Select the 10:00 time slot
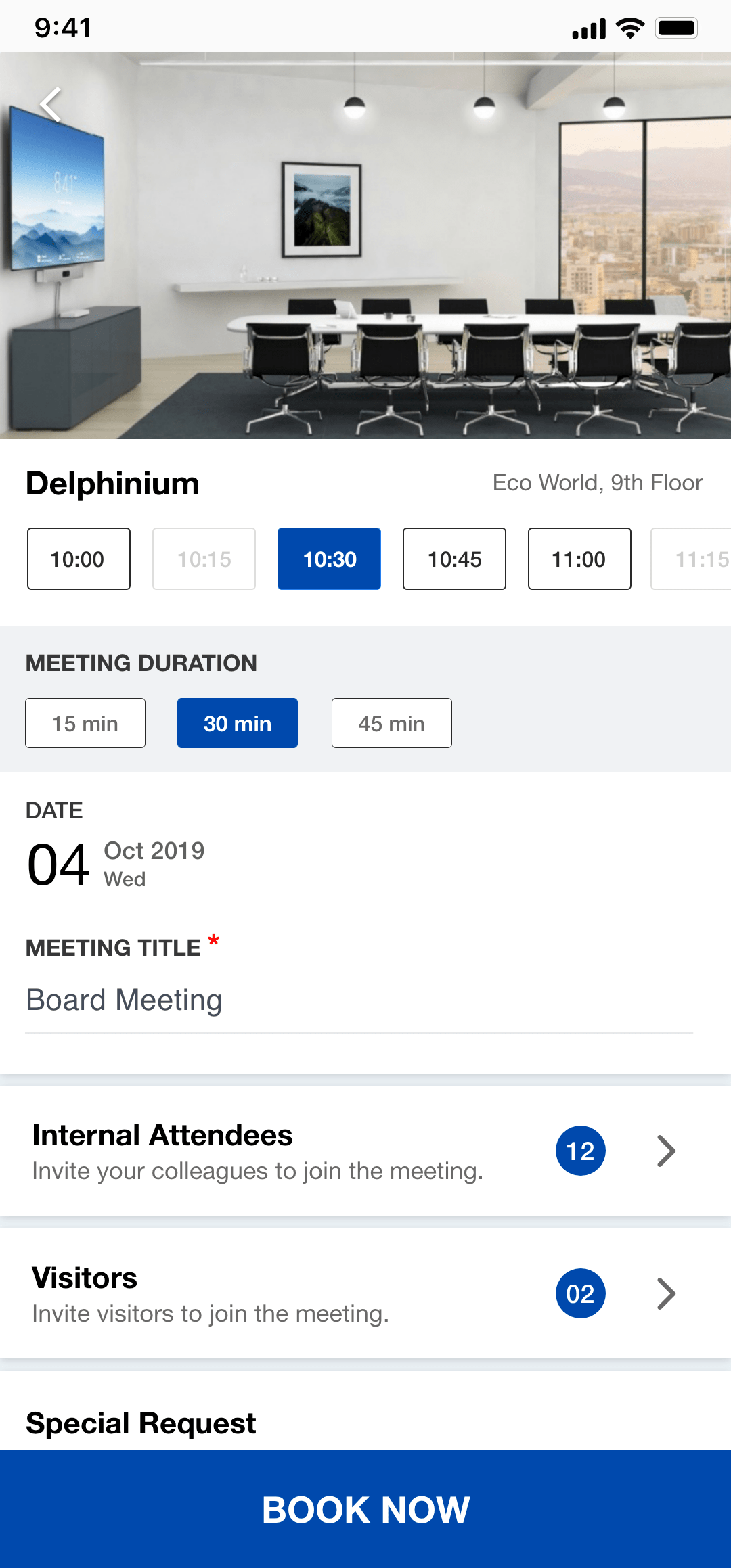The width and height of the screenshot is (731, 1568). point(79,559)
